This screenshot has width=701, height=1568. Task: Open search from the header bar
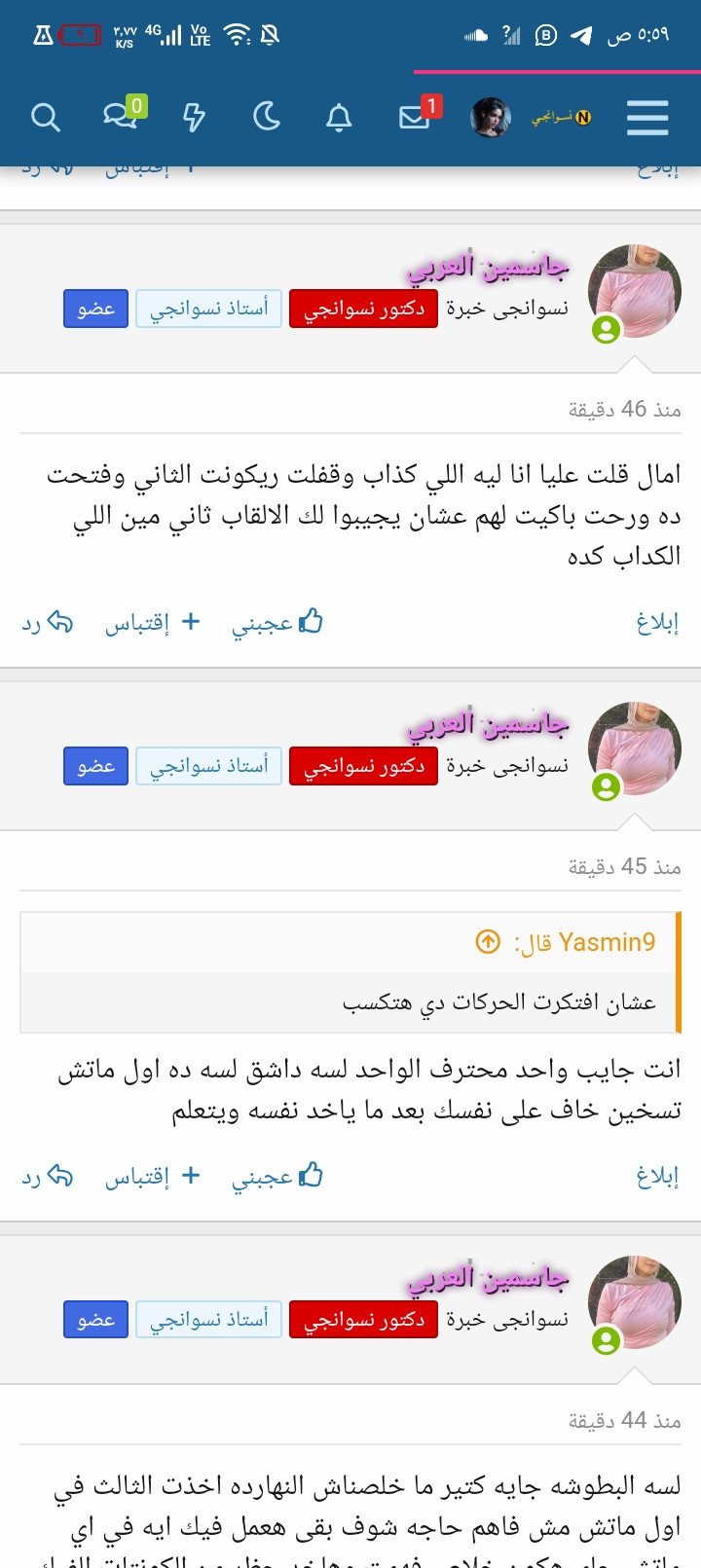(46, 118)
